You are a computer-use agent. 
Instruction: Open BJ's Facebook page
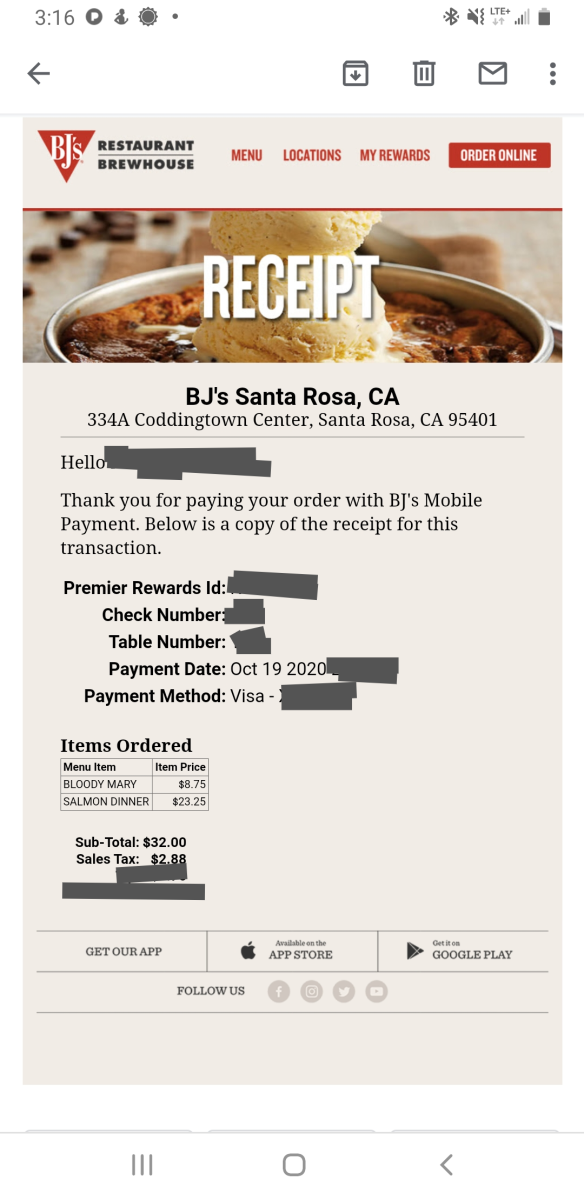pos(279,991)
